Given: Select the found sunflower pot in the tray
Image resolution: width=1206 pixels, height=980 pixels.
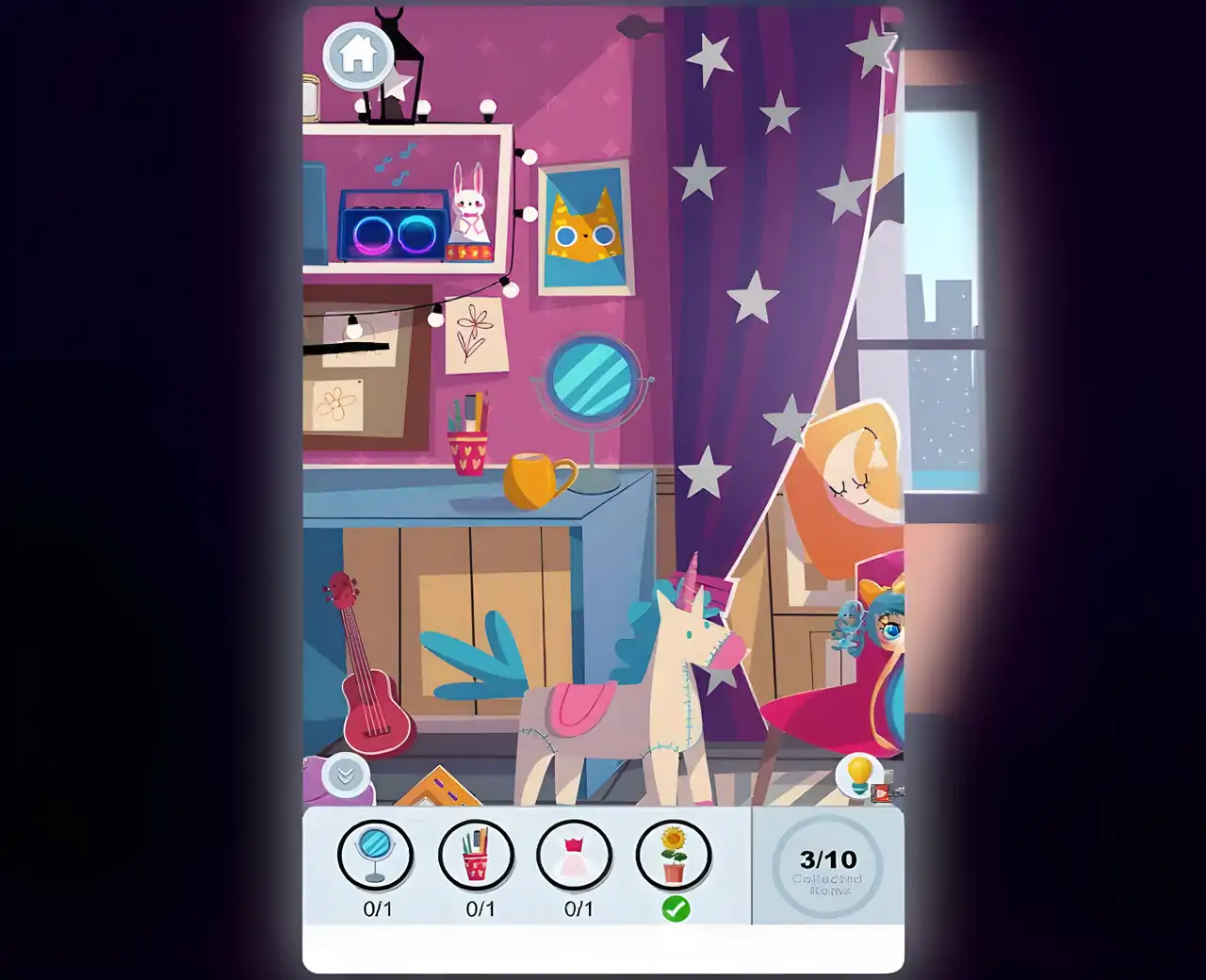Looking at the screenshot, I should [673, 855].
